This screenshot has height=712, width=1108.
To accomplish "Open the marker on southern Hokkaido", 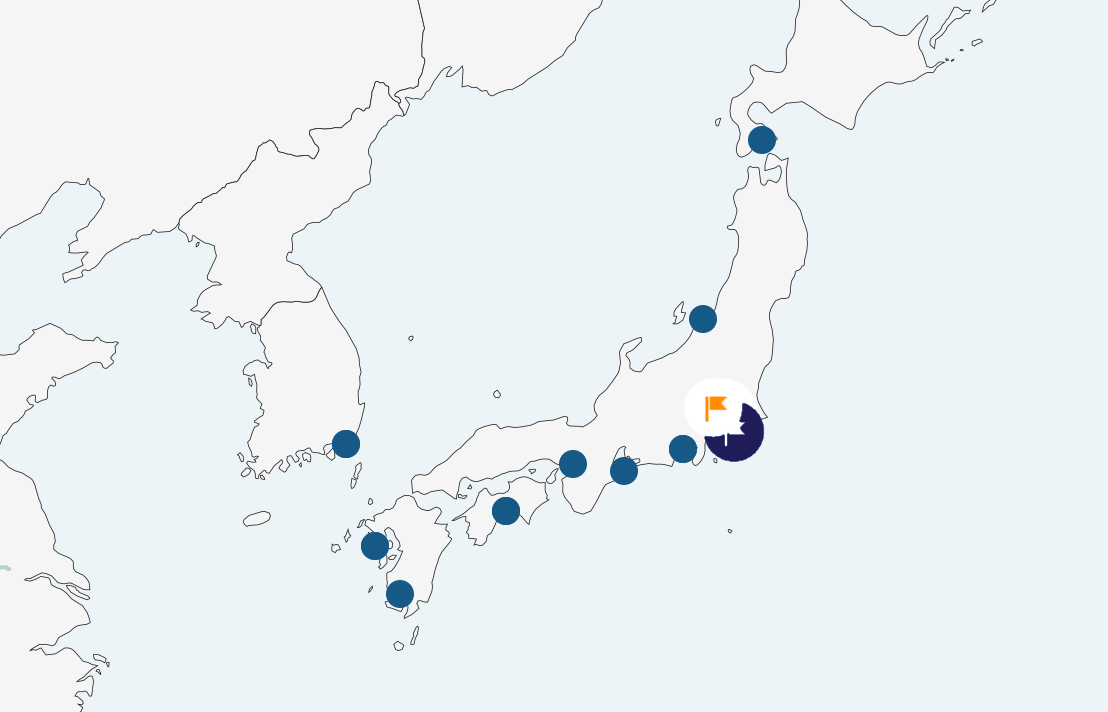I will coord(762,140).
